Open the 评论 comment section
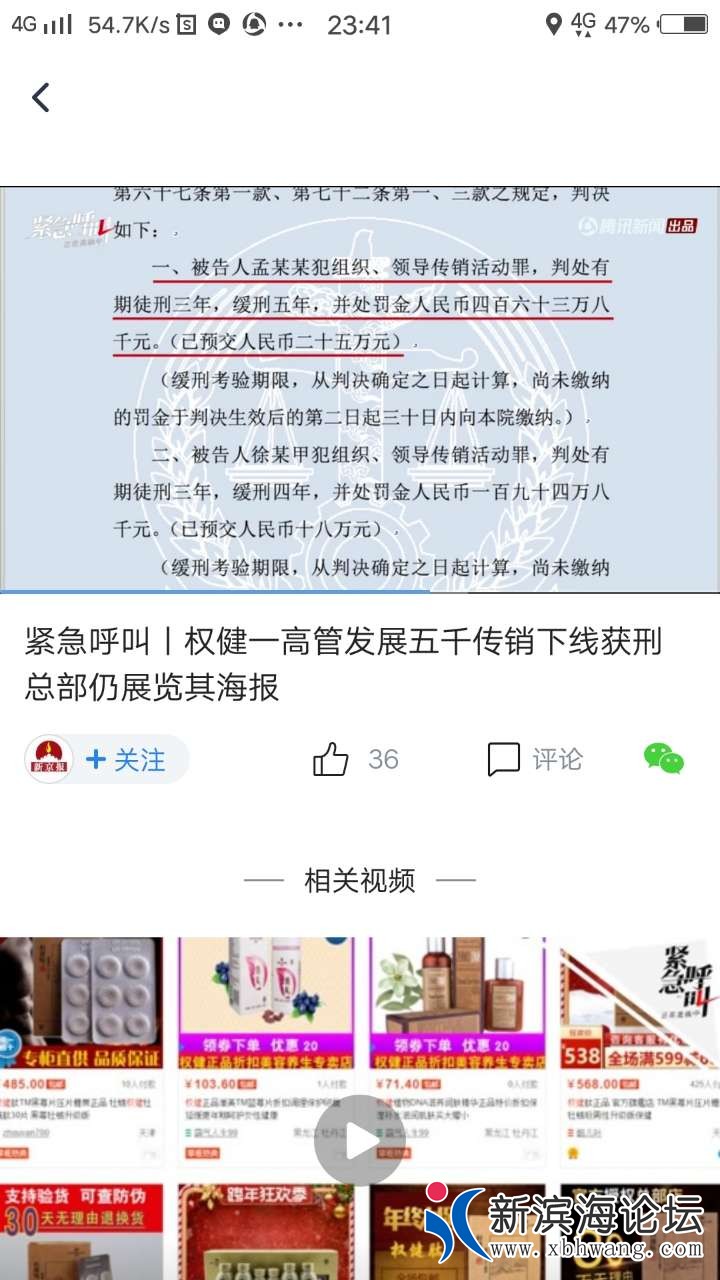 [x=534, y=760]
